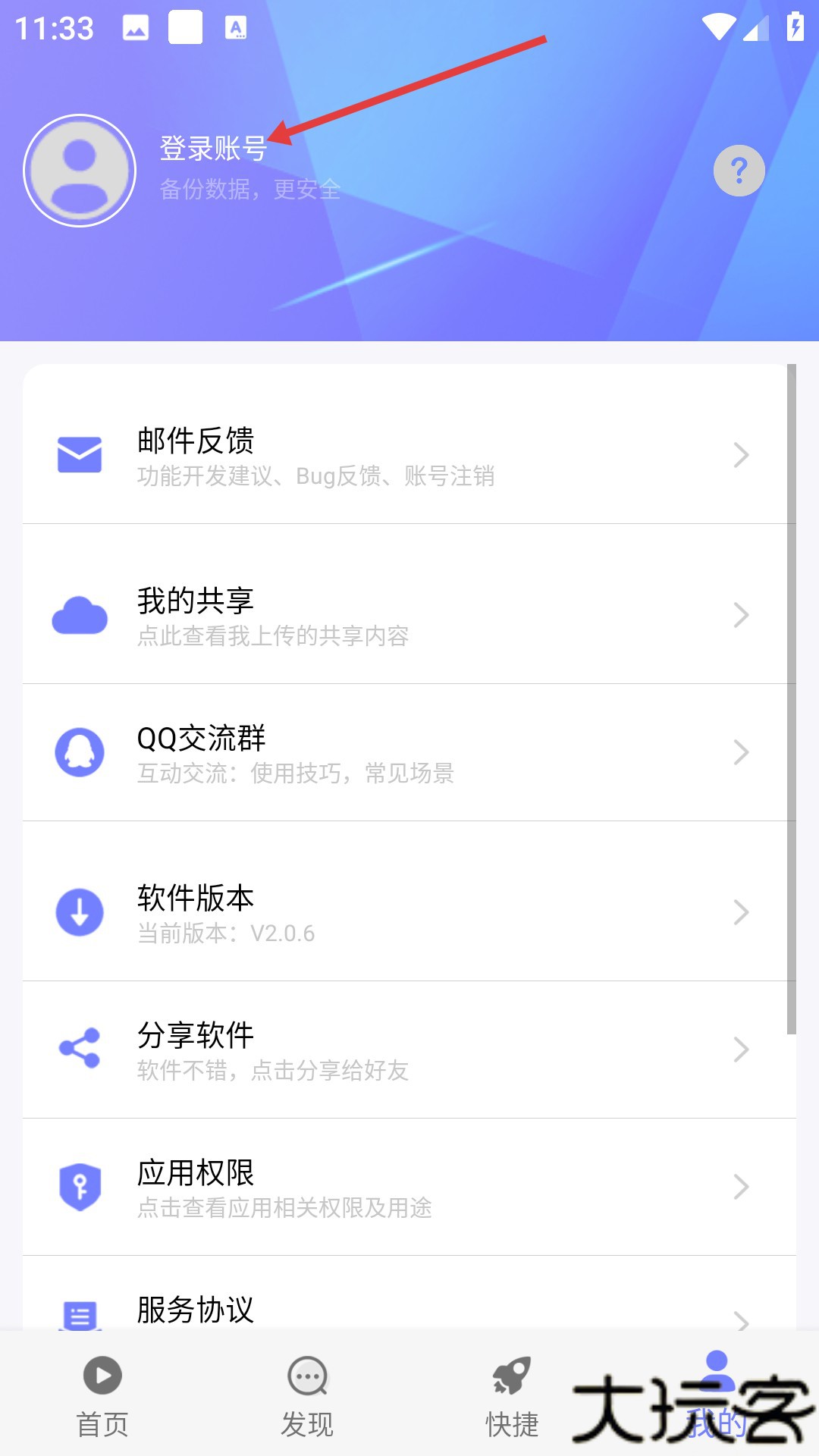
Task: Switch to the 发现 tab
Action: pos(307,1395)
